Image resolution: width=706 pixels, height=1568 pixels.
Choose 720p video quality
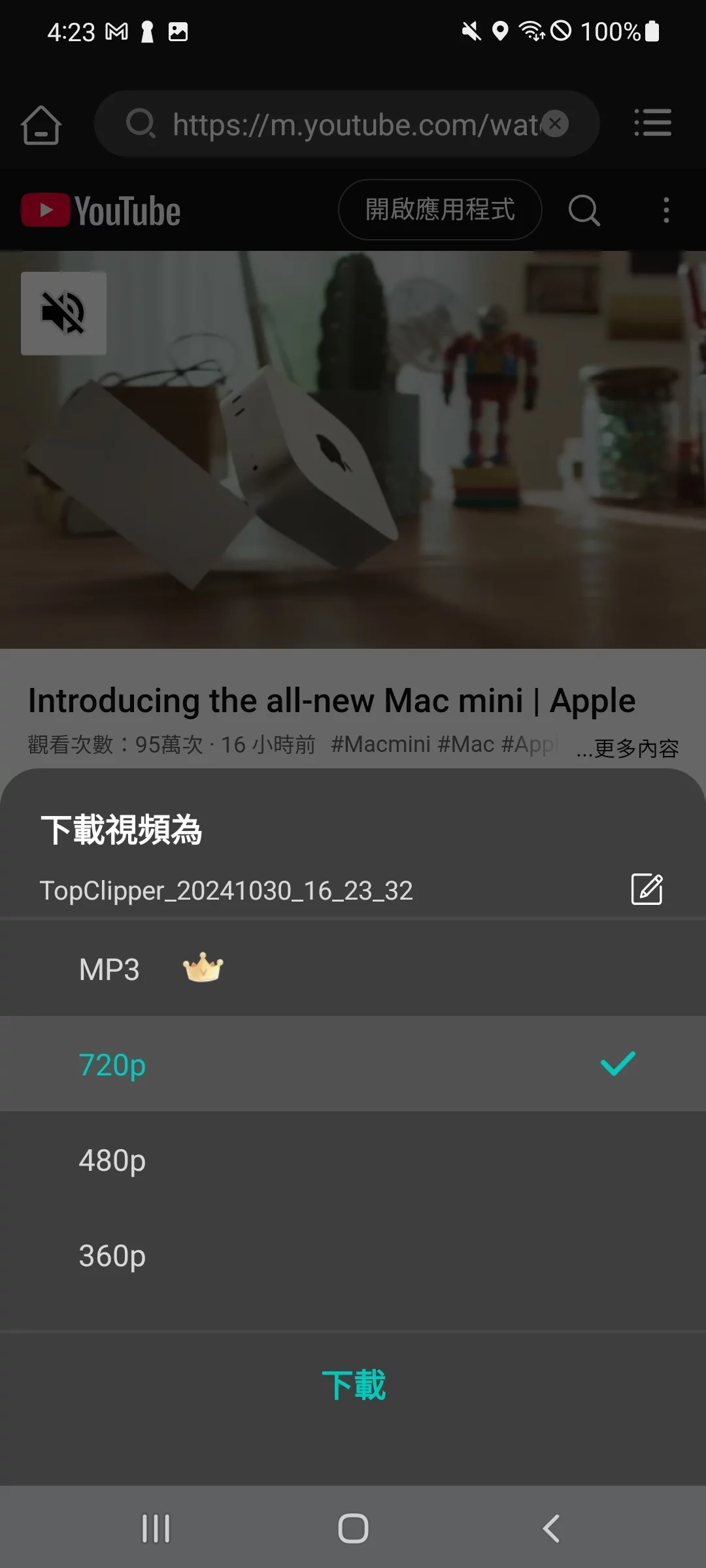pyautogui.click(x=353, y=1064)
